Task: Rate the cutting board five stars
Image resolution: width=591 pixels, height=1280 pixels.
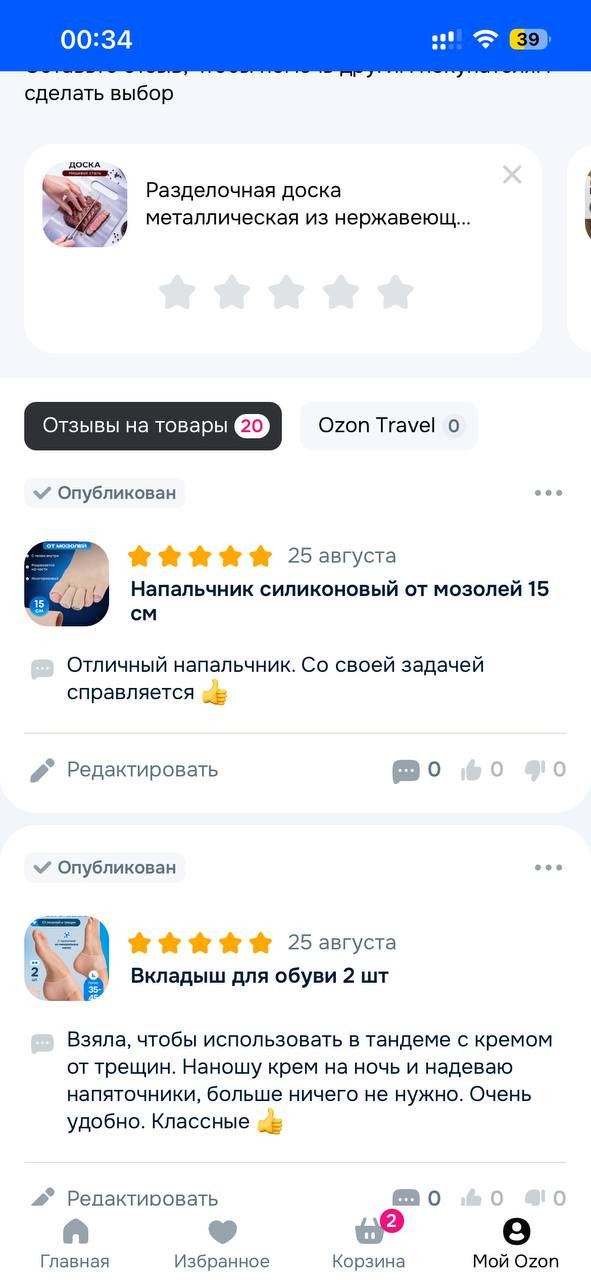Action: pos(395,292)
